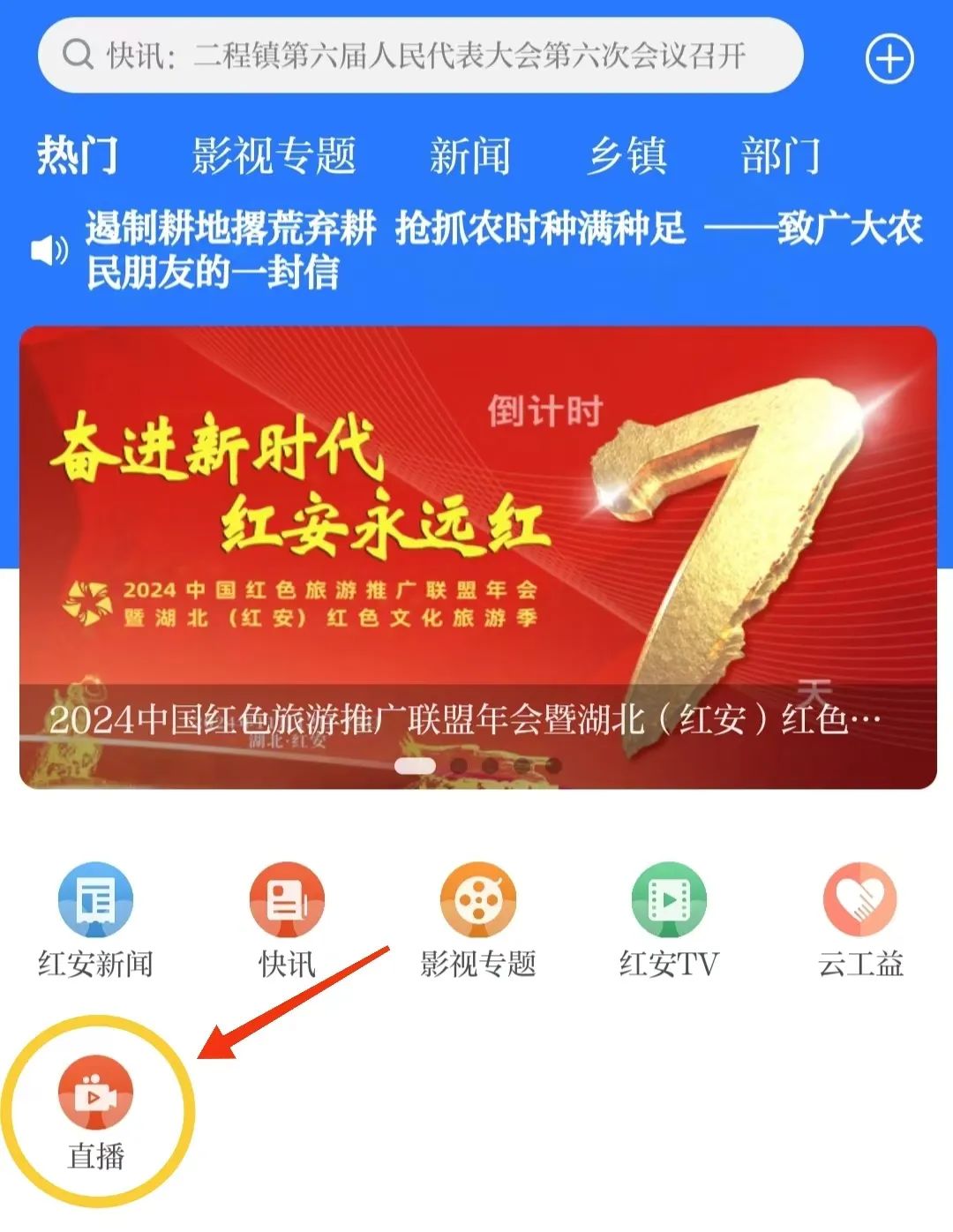Switch to the 乡镇 tab
The image size is (953, 1232).
tap(627, 156)
